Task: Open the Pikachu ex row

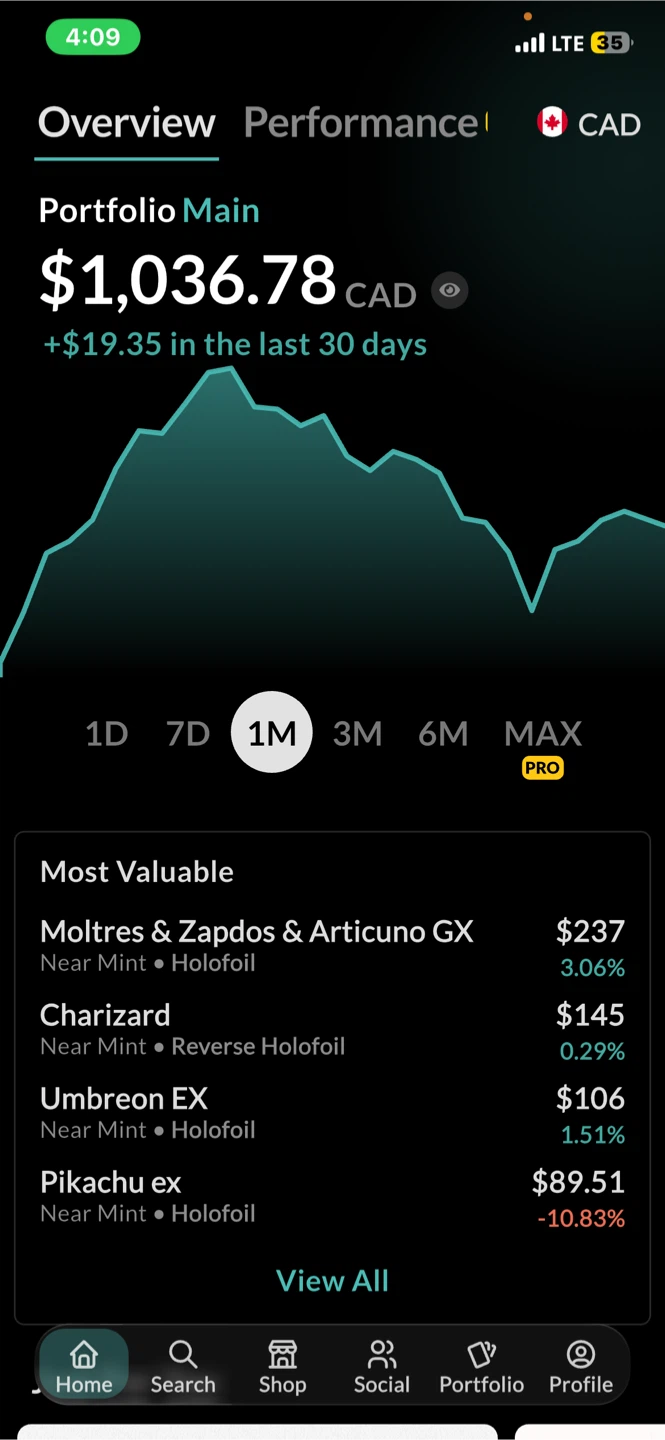Action: tap(332, 1196)
